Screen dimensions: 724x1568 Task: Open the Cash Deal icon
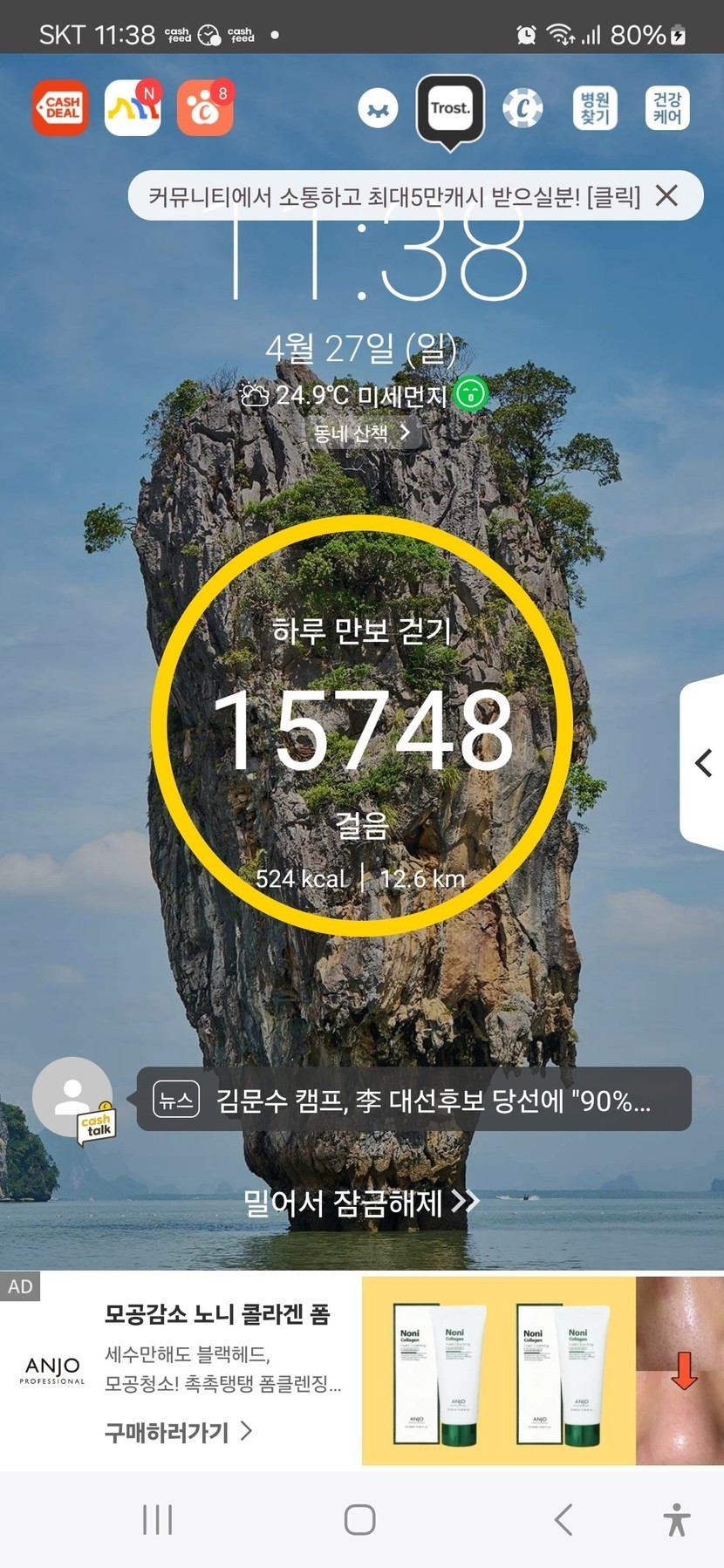(60, 108)
